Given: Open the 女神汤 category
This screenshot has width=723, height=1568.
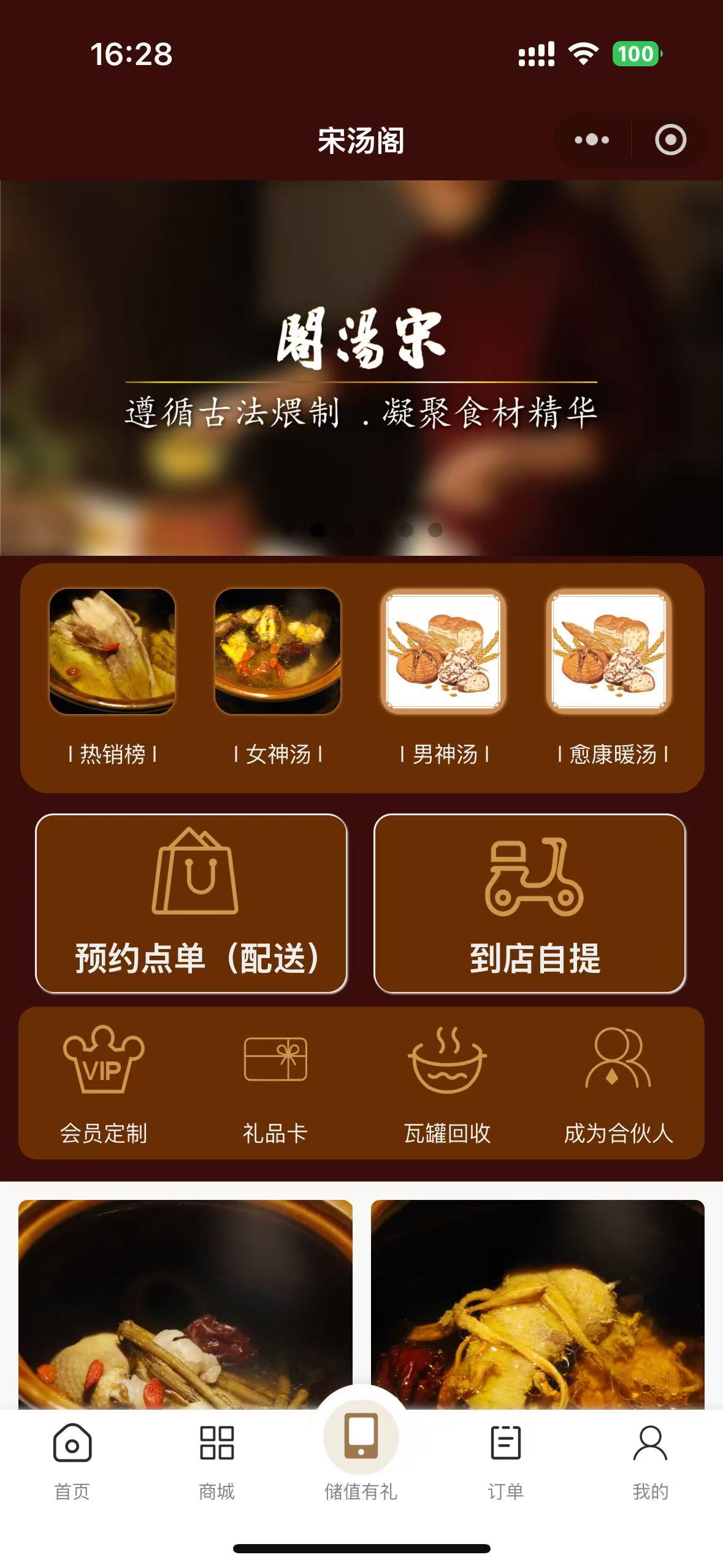Looking at the screenshot, I should click(278, 675).
